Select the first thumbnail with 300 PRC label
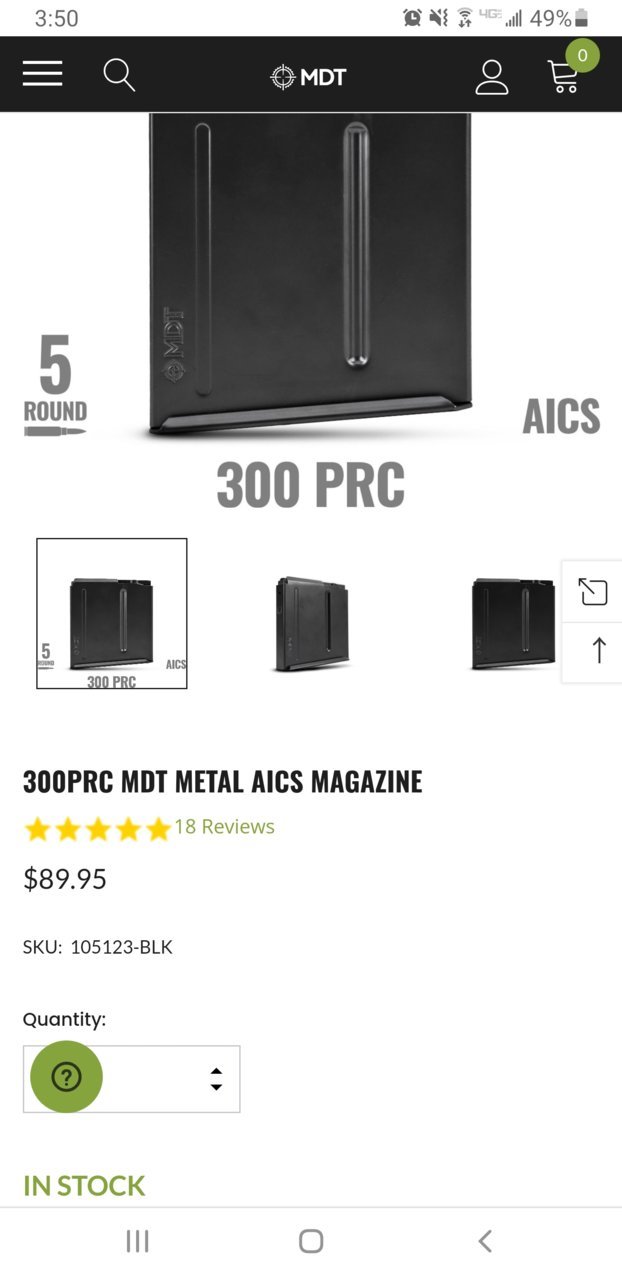 [x=112, y=614]
